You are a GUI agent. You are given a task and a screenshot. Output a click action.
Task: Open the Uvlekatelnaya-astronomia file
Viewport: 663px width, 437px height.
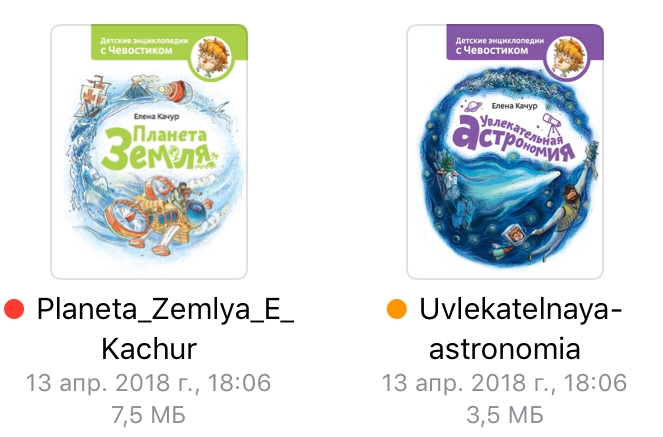click(x=505, y=151)
